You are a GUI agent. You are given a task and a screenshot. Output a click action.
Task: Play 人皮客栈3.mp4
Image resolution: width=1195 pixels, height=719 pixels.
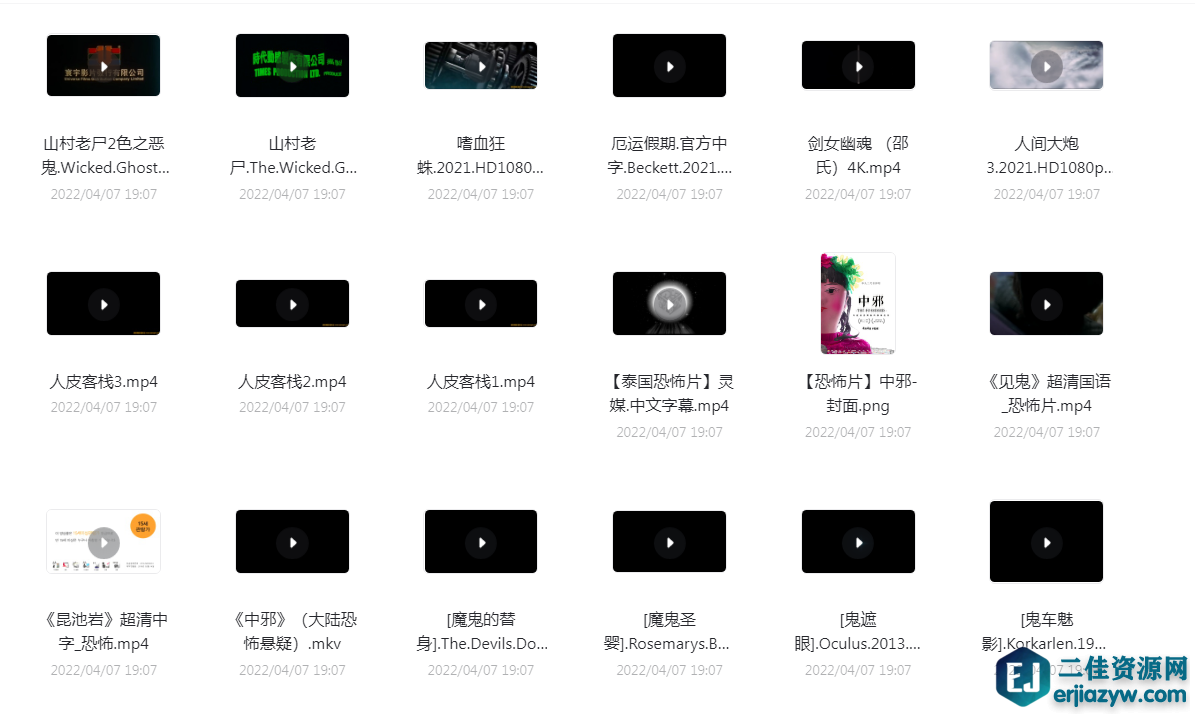pos(104,303)
